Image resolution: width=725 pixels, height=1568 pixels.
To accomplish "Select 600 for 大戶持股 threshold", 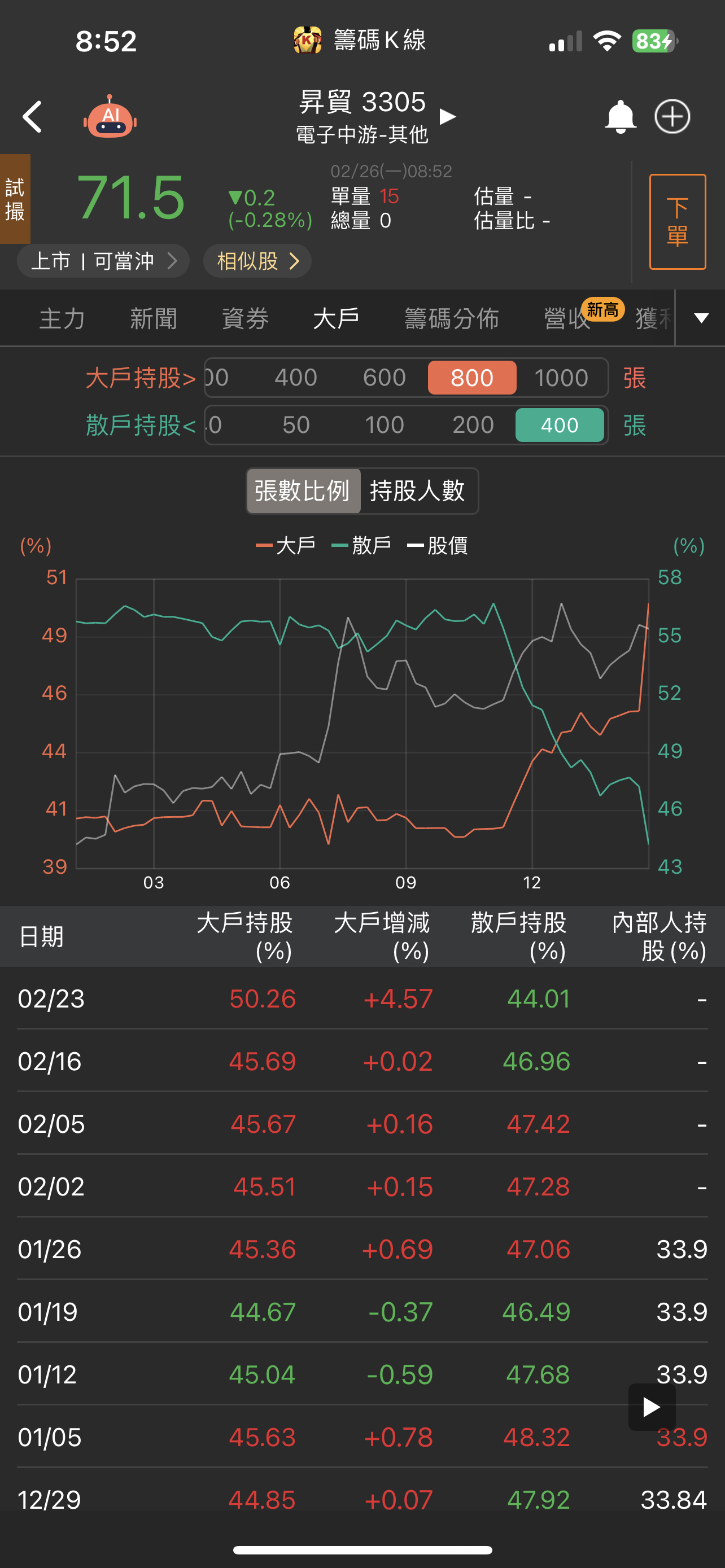I will pyautogui.click(x=384, y=378).
